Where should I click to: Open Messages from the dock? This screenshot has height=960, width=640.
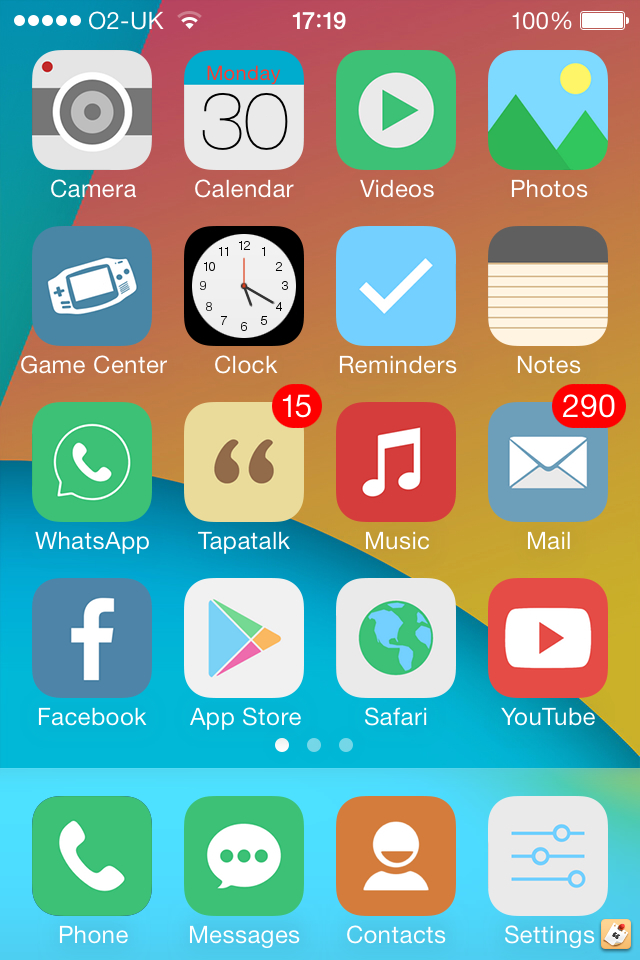244,856
